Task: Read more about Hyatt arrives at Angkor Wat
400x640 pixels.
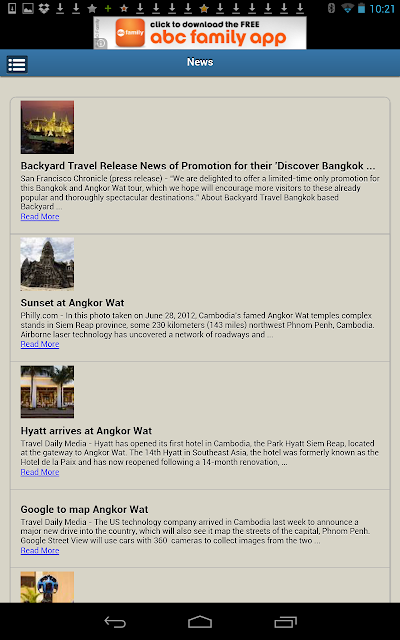Action: point(40,472)
